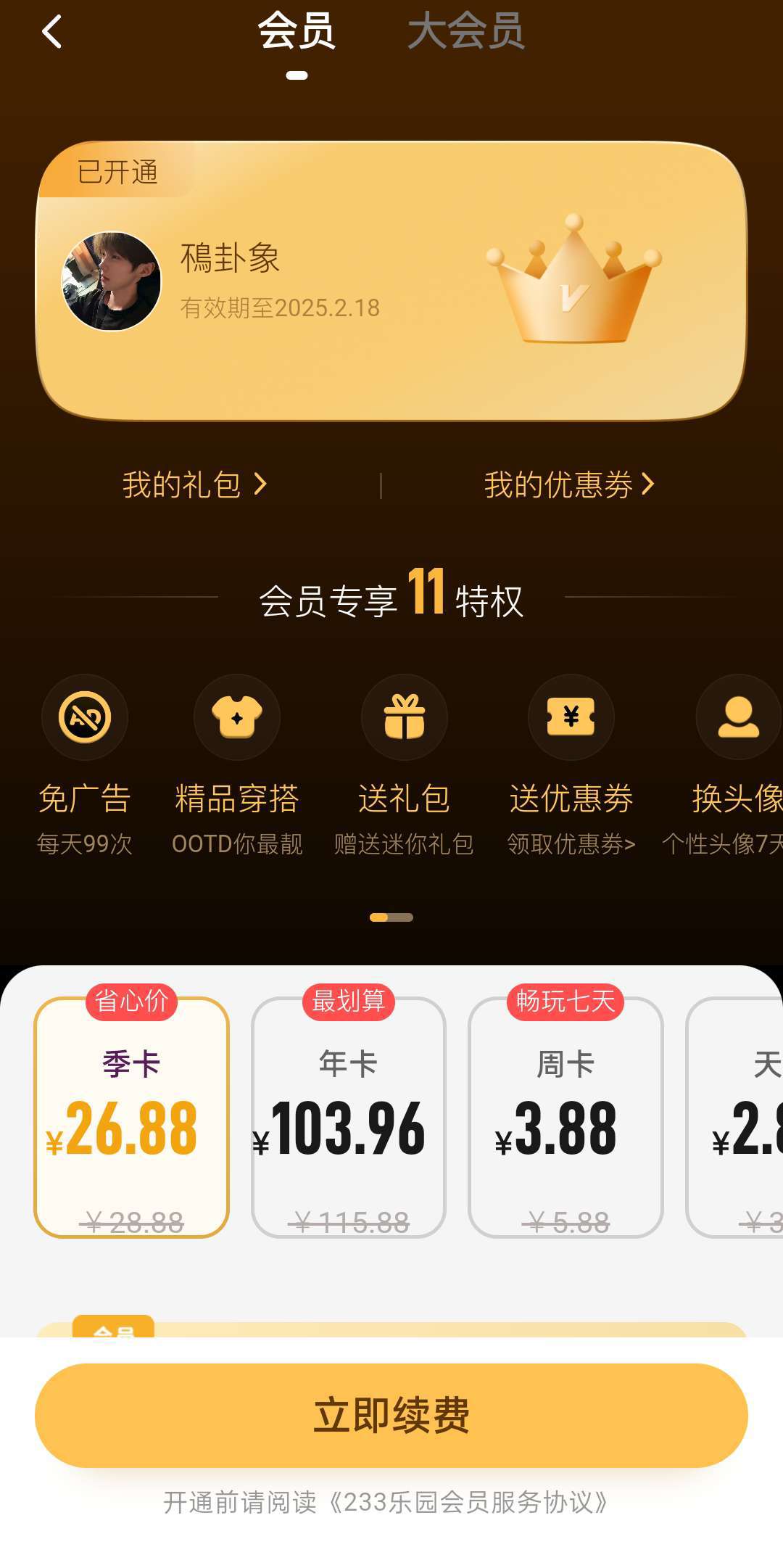
Task: Switch to the 大会员 tab
Action: pyautogui.click(x=465, y=33)
